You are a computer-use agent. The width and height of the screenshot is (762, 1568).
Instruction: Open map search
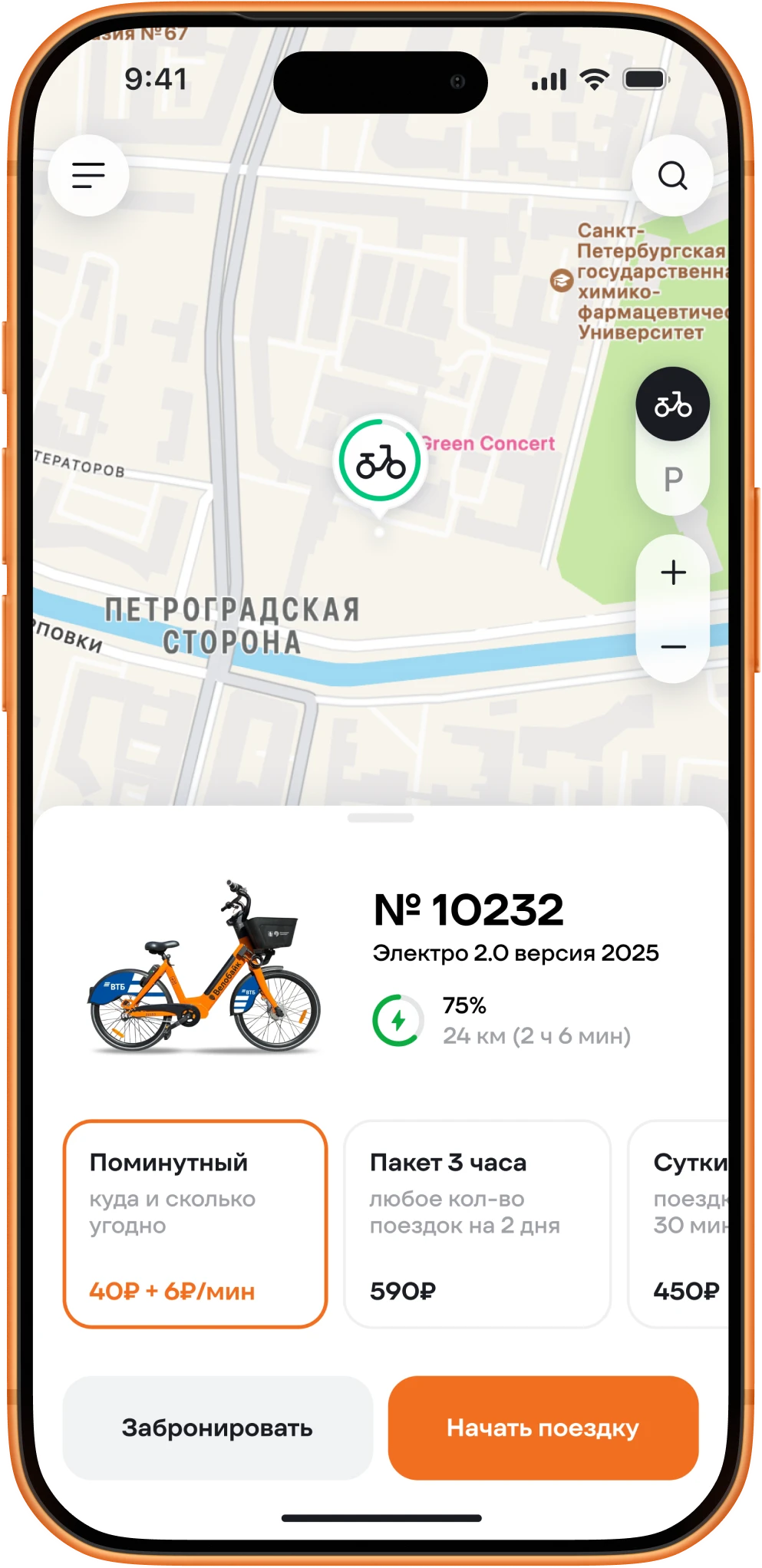[672, 175]
